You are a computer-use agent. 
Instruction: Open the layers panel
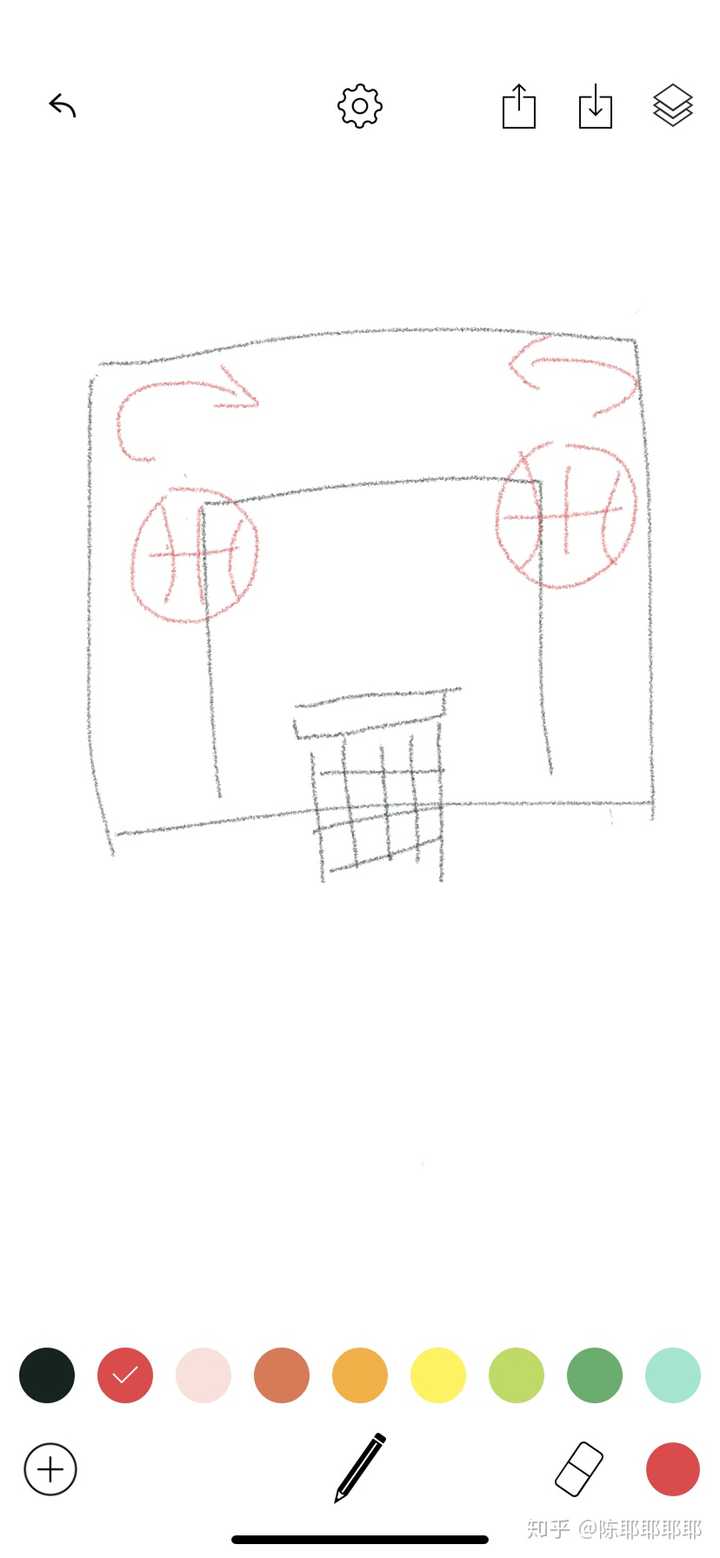(672, 105)
